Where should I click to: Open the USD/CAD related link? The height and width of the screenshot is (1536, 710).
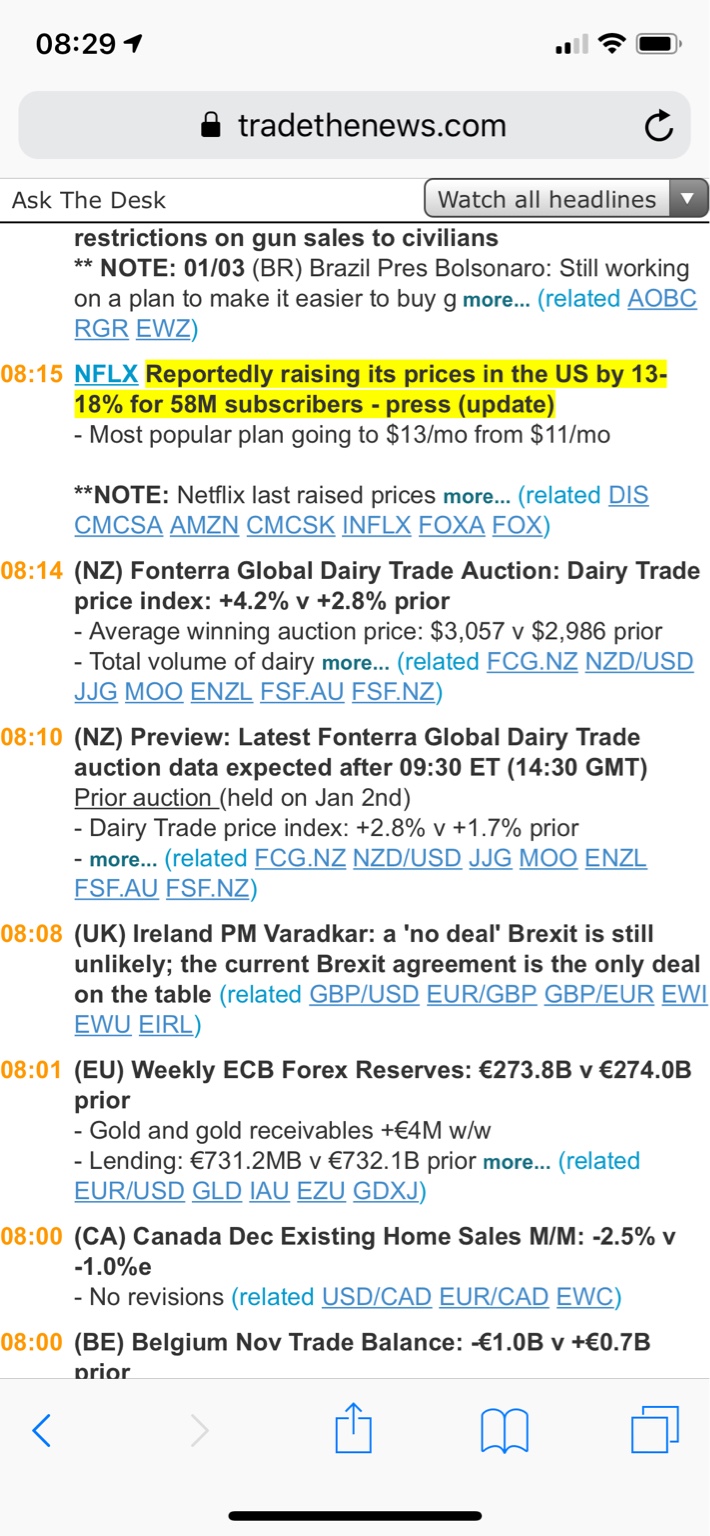[376, 1297]
